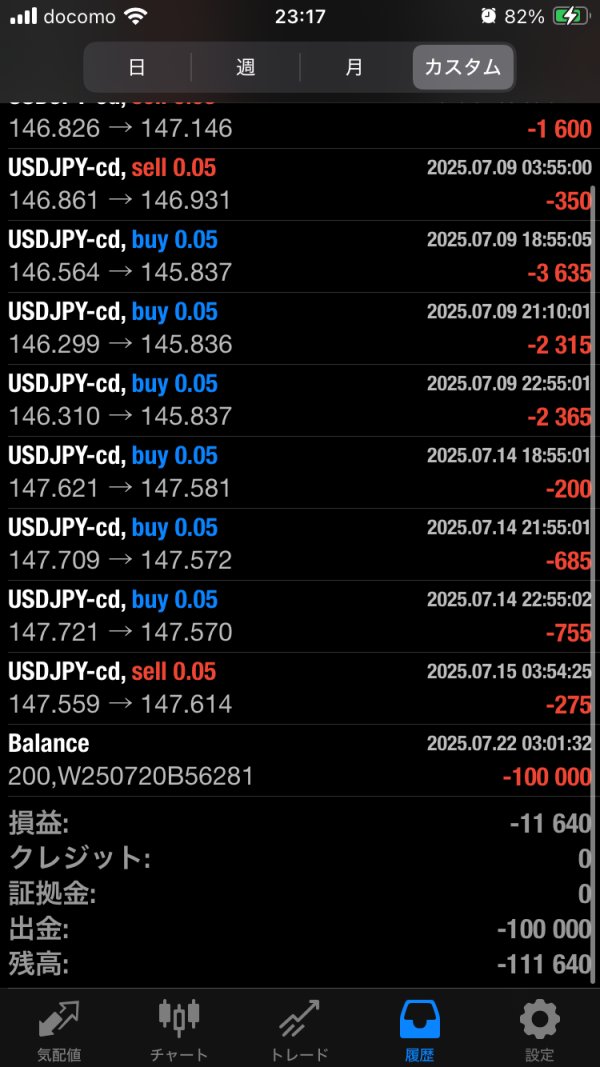View the buy trade from 2025.07.09 18:55:05
This screenshot has width=600, height=1067.
(x=300, y=256)
